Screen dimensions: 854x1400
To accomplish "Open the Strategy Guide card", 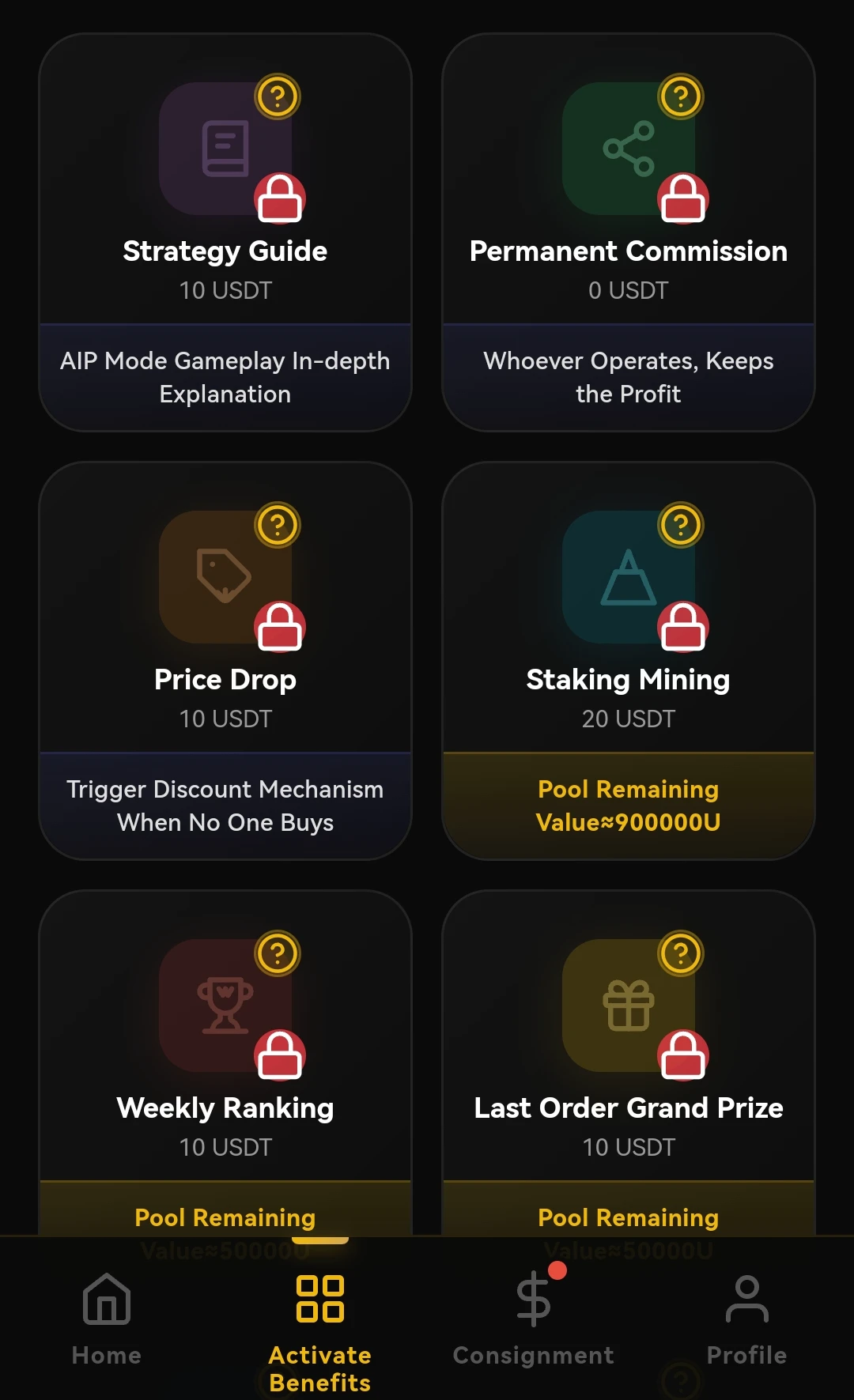I will coord(225,232).
